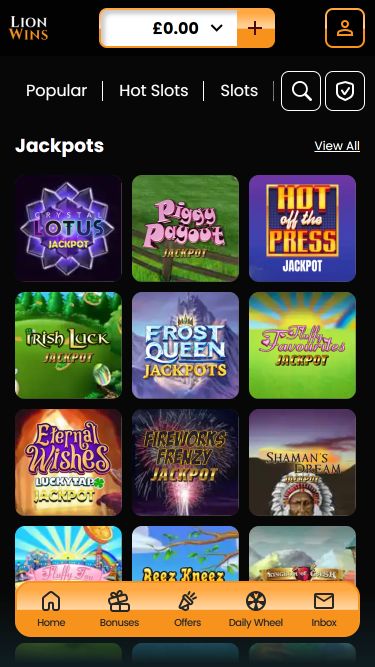375x667 pixels.
Task: Open the shield checkmark icon
Action: (345, 91)
